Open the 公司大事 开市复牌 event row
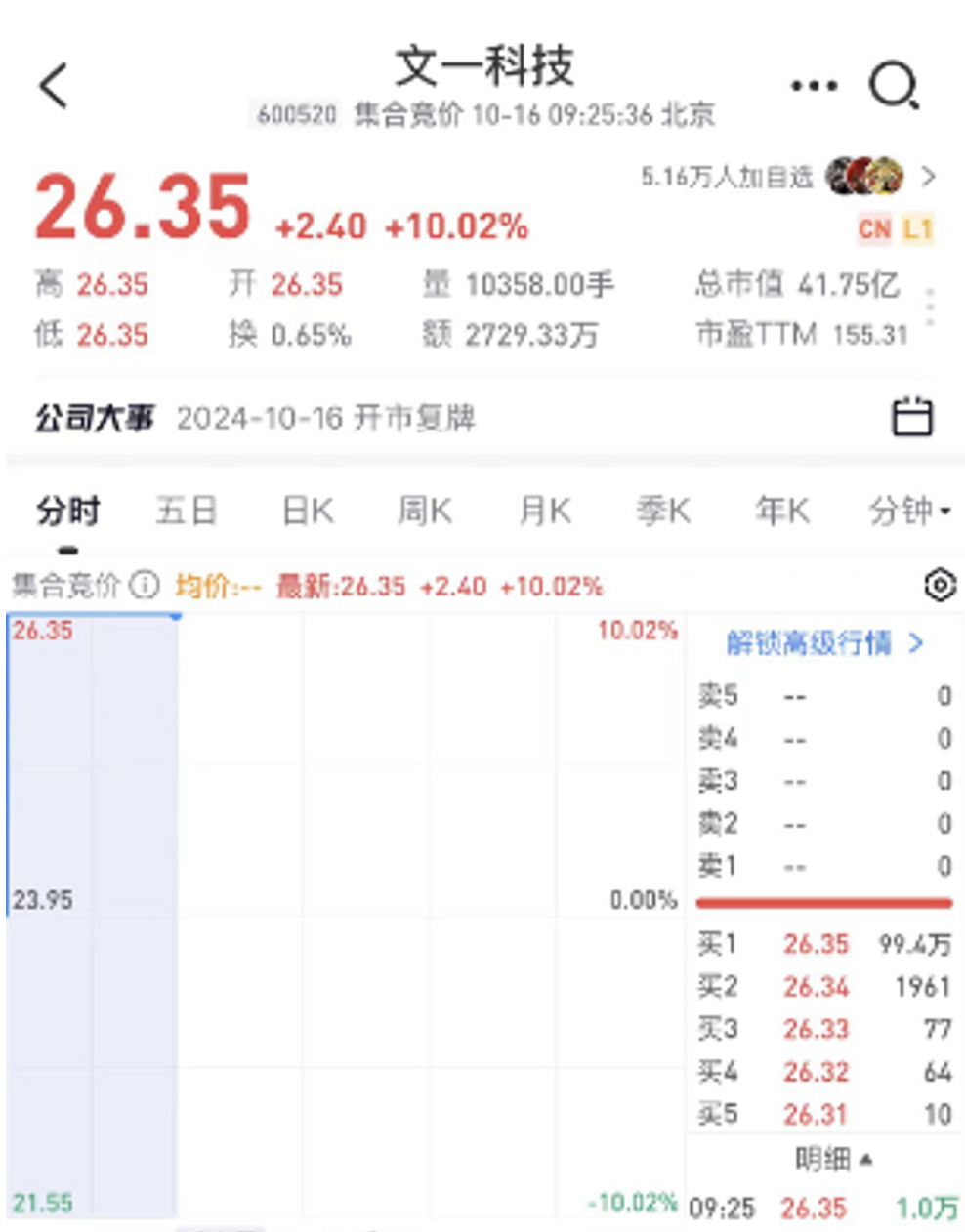This screenshot has width=965, height=1232. pyautogui.click(x=324, y=418)
